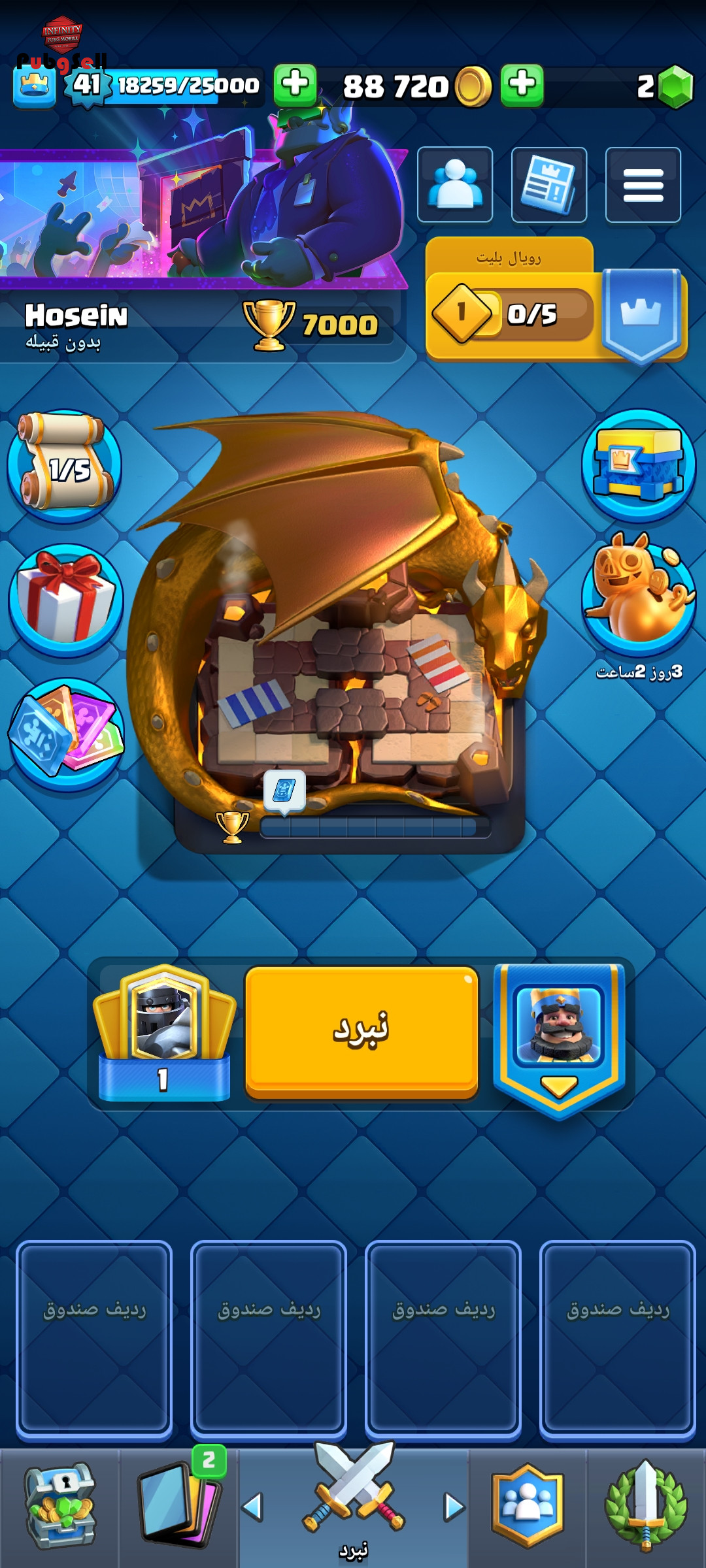The width and height of the screenshot is (706, 1568).
Task: Open the friends icon beside the news button
Action: pos(455,185)
